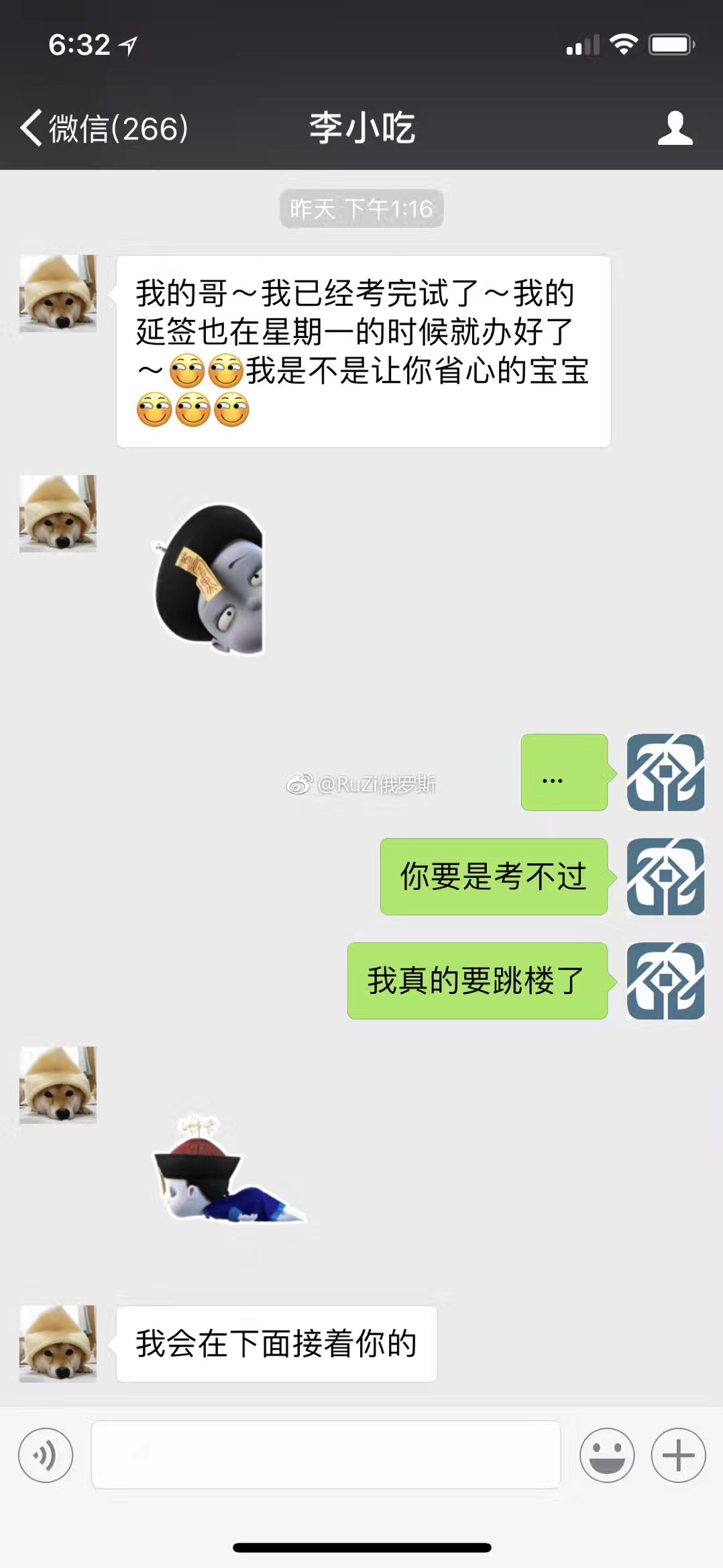Viewport: 723px width, 1568px height.
Task: Go back to the 微信 chat list
Action: point(104,128)
